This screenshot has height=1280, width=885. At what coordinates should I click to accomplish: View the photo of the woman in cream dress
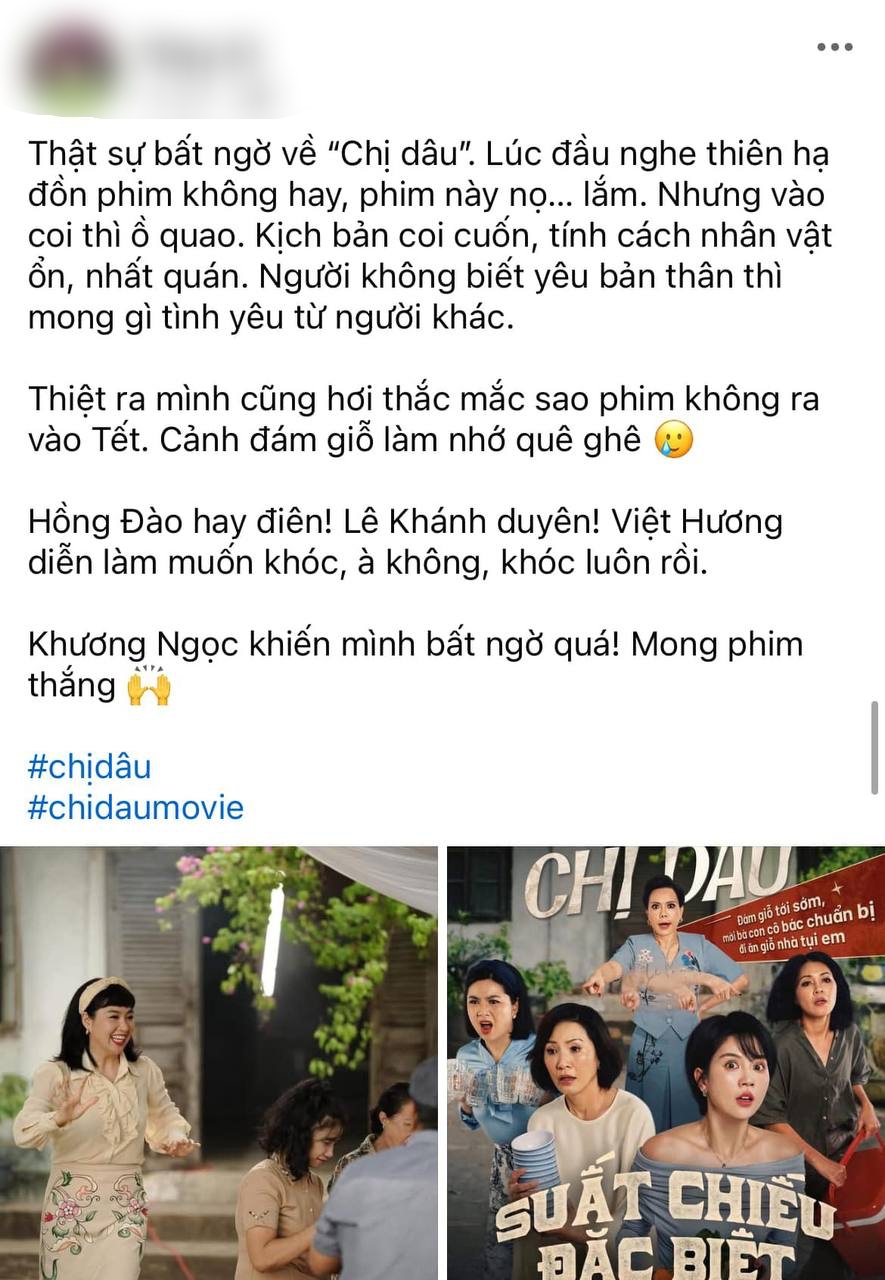pyautogui.click(x=218, y=1062)
